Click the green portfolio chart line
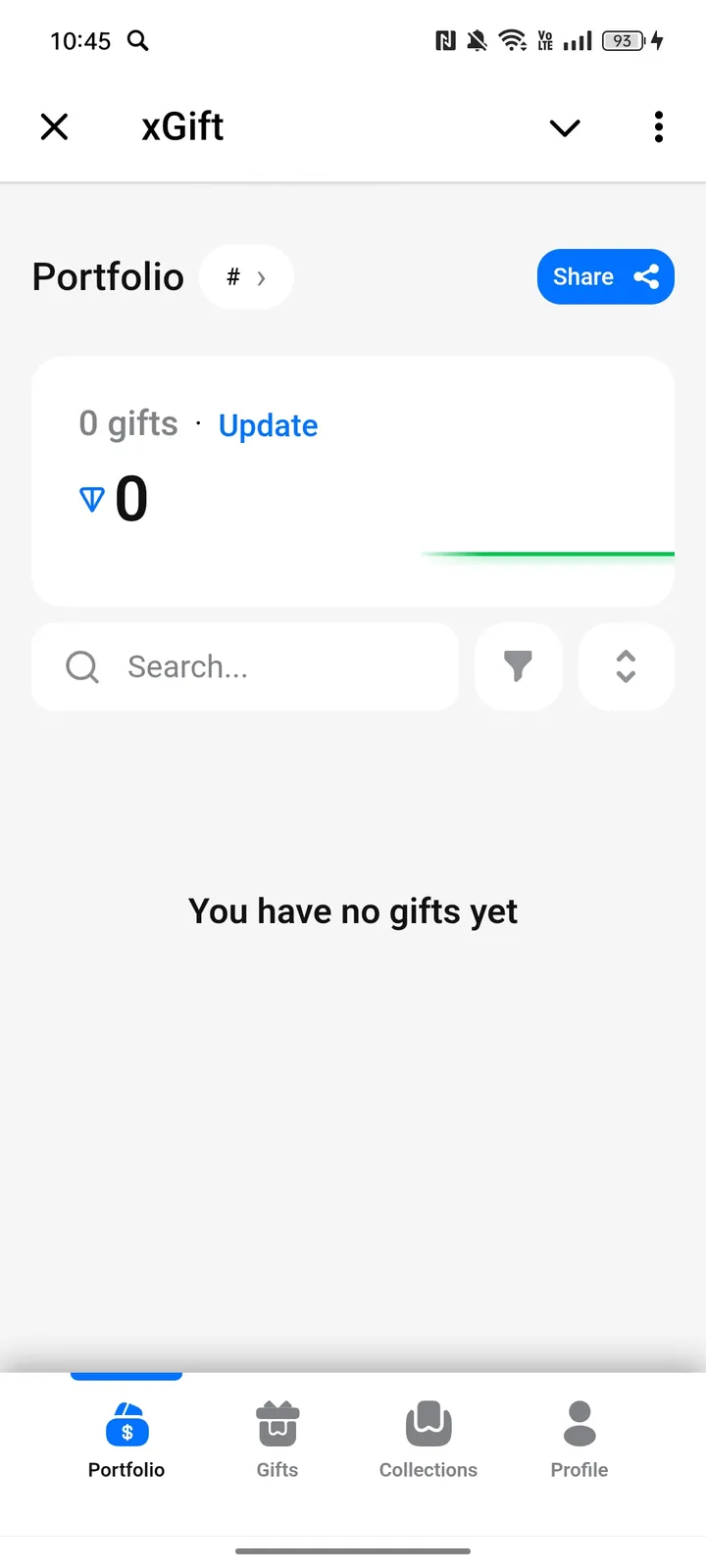This screenshot has height=1568, width=706. [549, 554]
